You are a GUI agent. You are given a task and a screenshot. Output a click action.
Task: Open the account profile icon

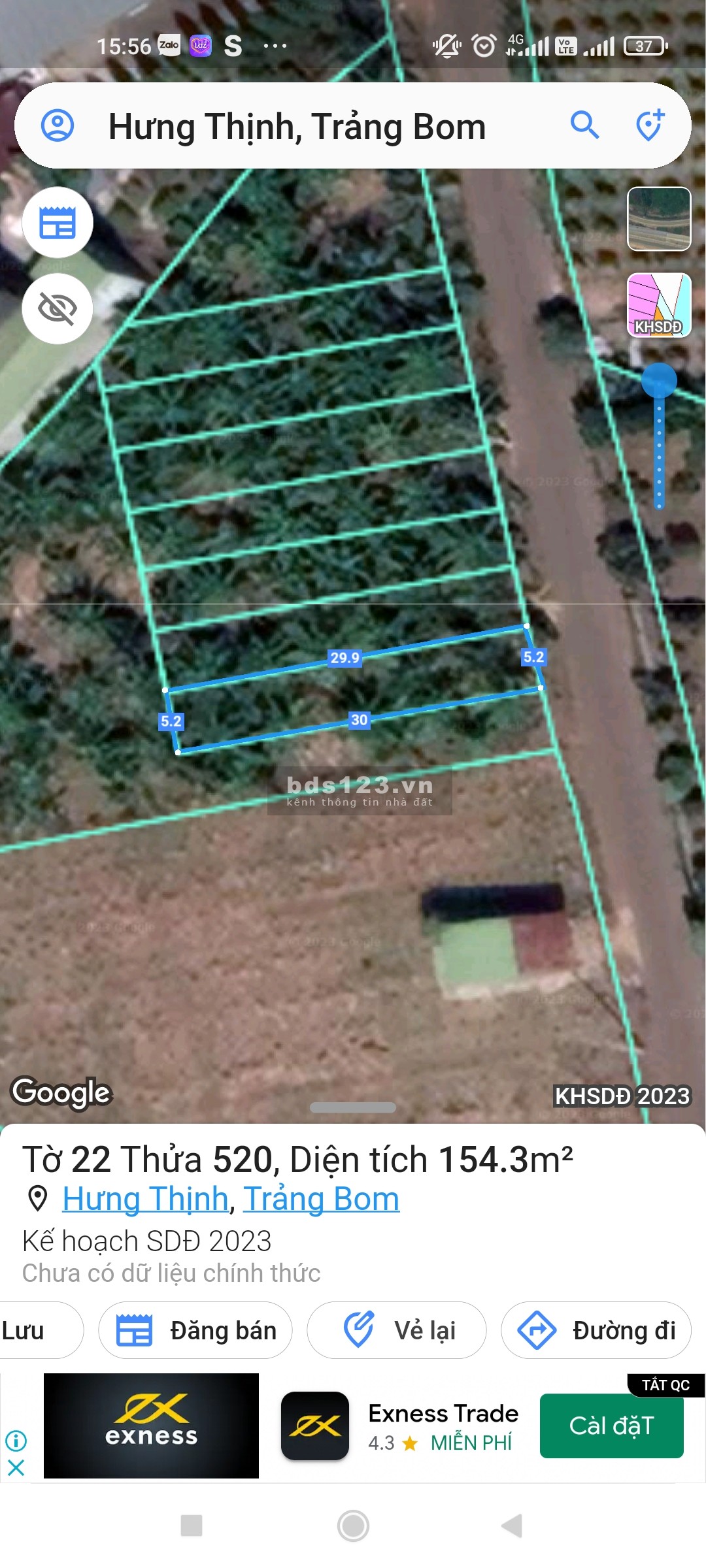click(58, 125)
